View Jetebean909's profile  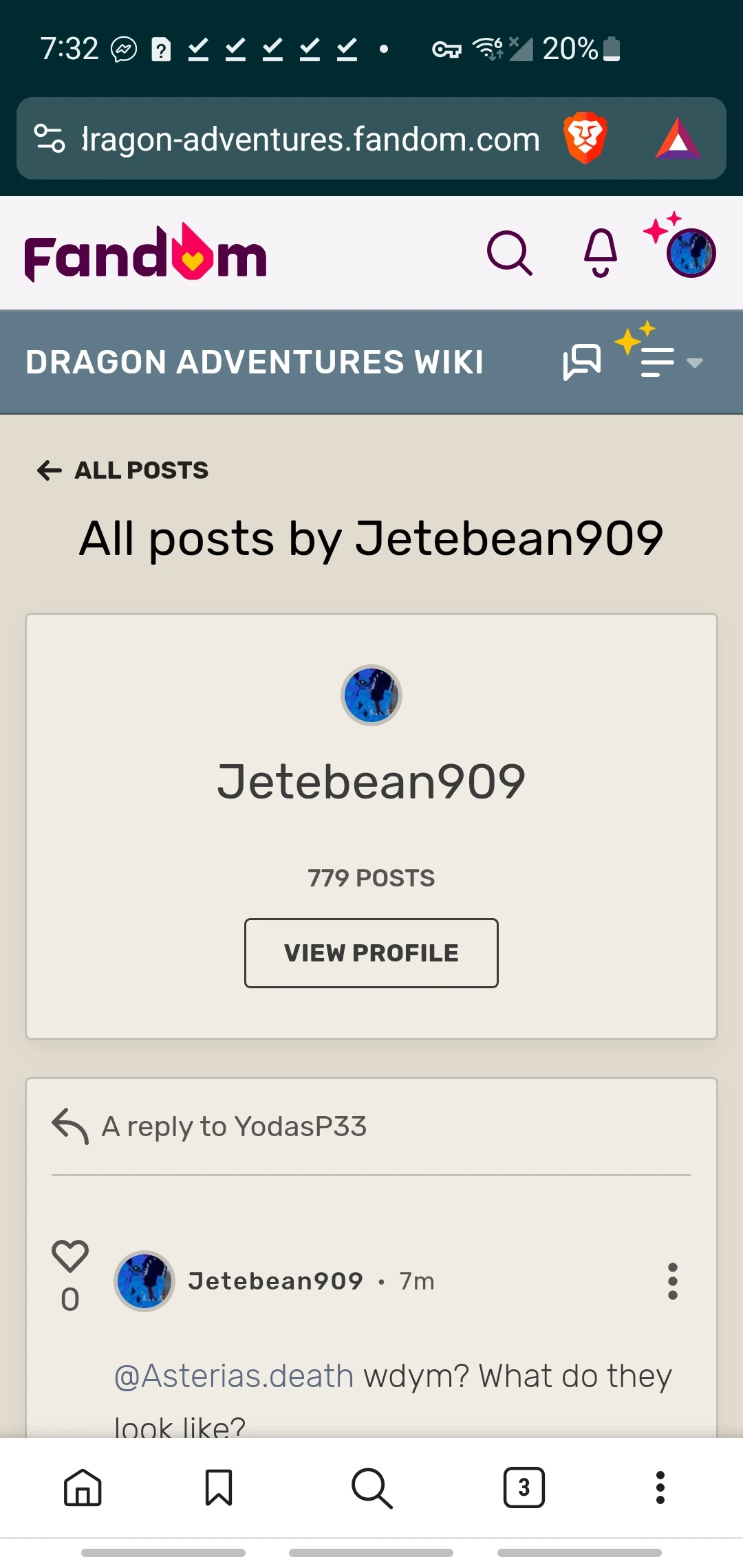[x=371, y=953]
